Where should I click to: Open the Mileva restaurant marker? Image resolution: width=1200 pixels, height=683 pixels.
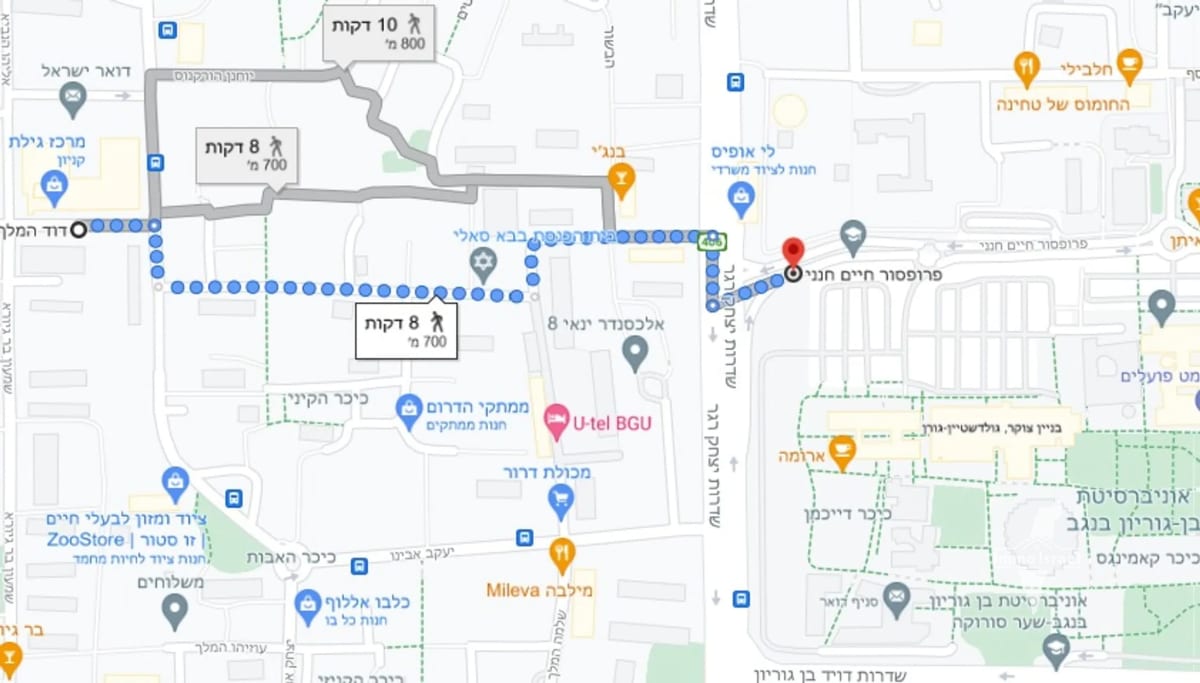point(563,553)
